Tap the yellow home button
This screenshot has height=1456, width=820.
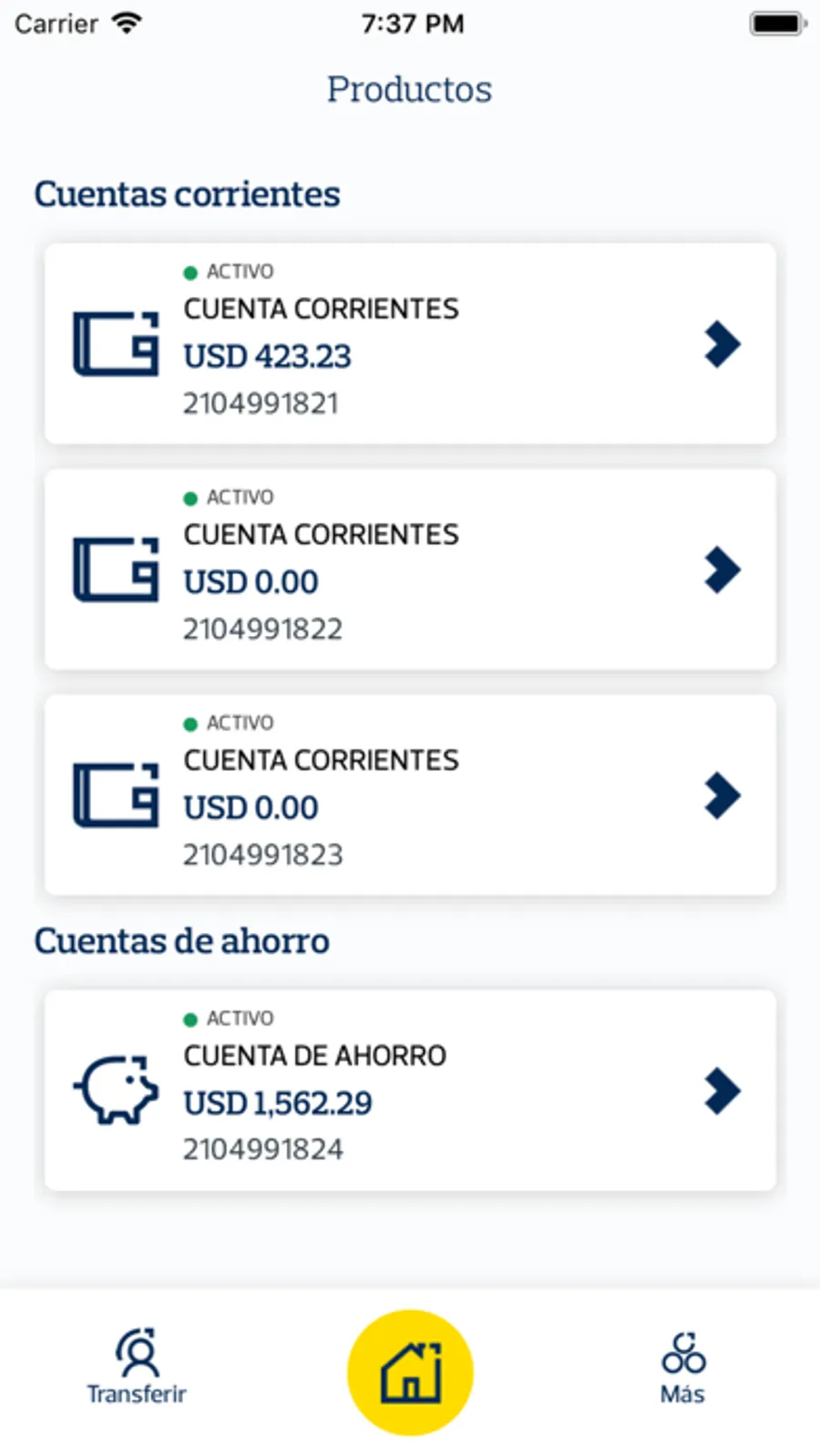[410, 1372]
